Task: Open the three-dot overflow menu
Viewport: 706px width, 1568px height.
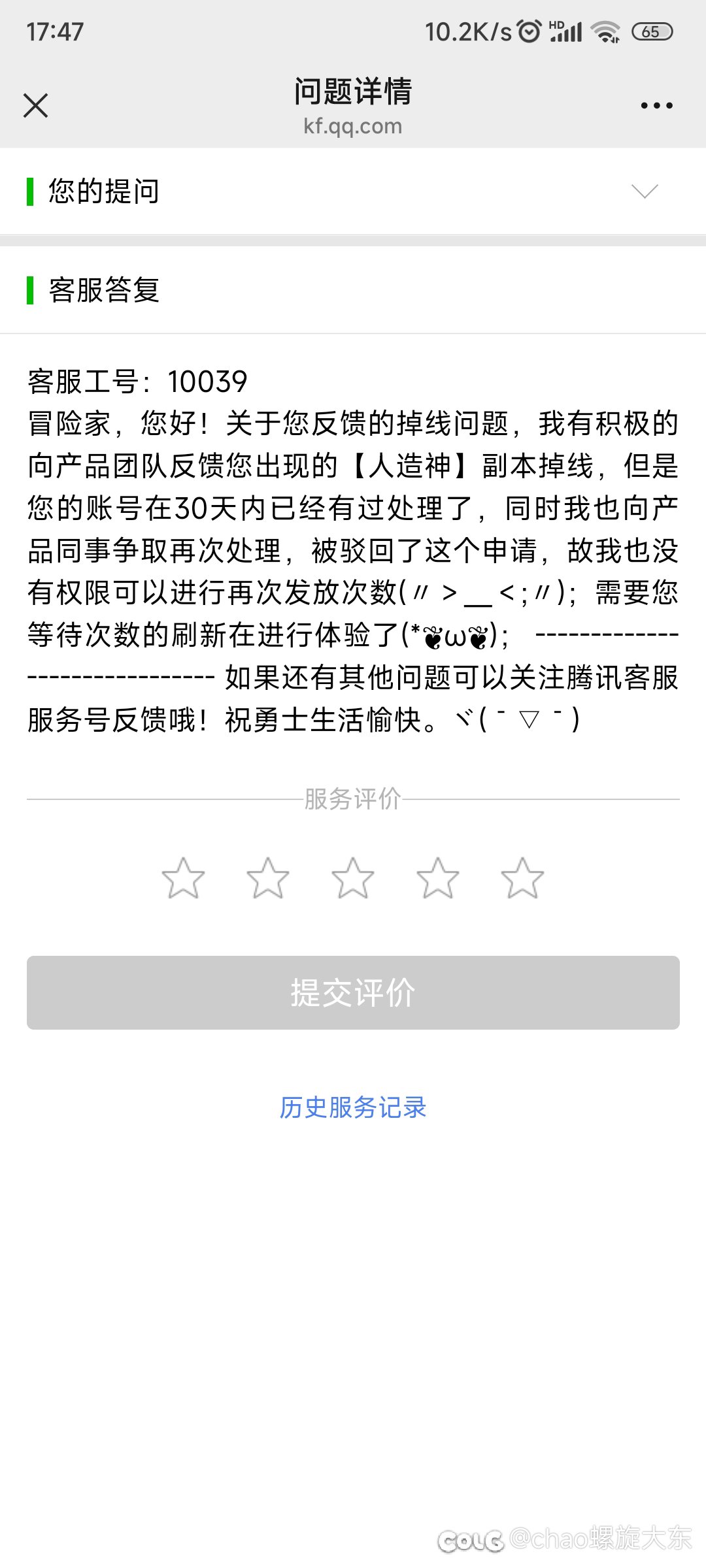Action: 656,105
